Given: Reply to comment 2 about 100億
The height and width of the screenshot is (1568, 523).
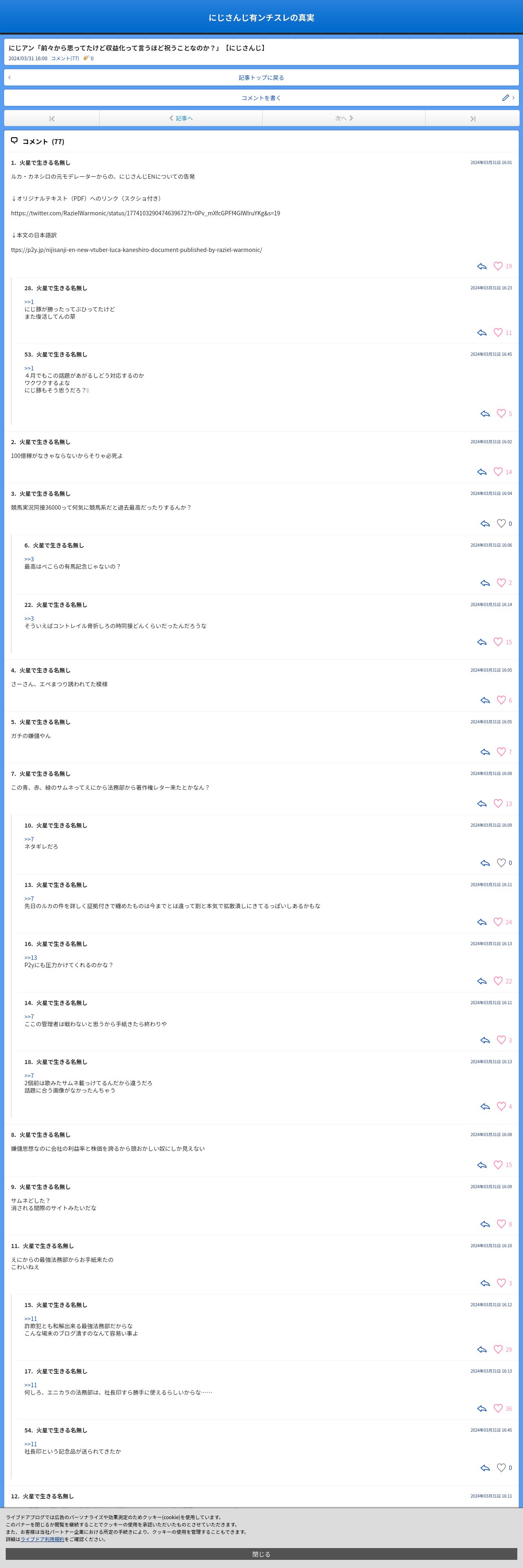Looking at the screenshot, I should coord(481,472).
